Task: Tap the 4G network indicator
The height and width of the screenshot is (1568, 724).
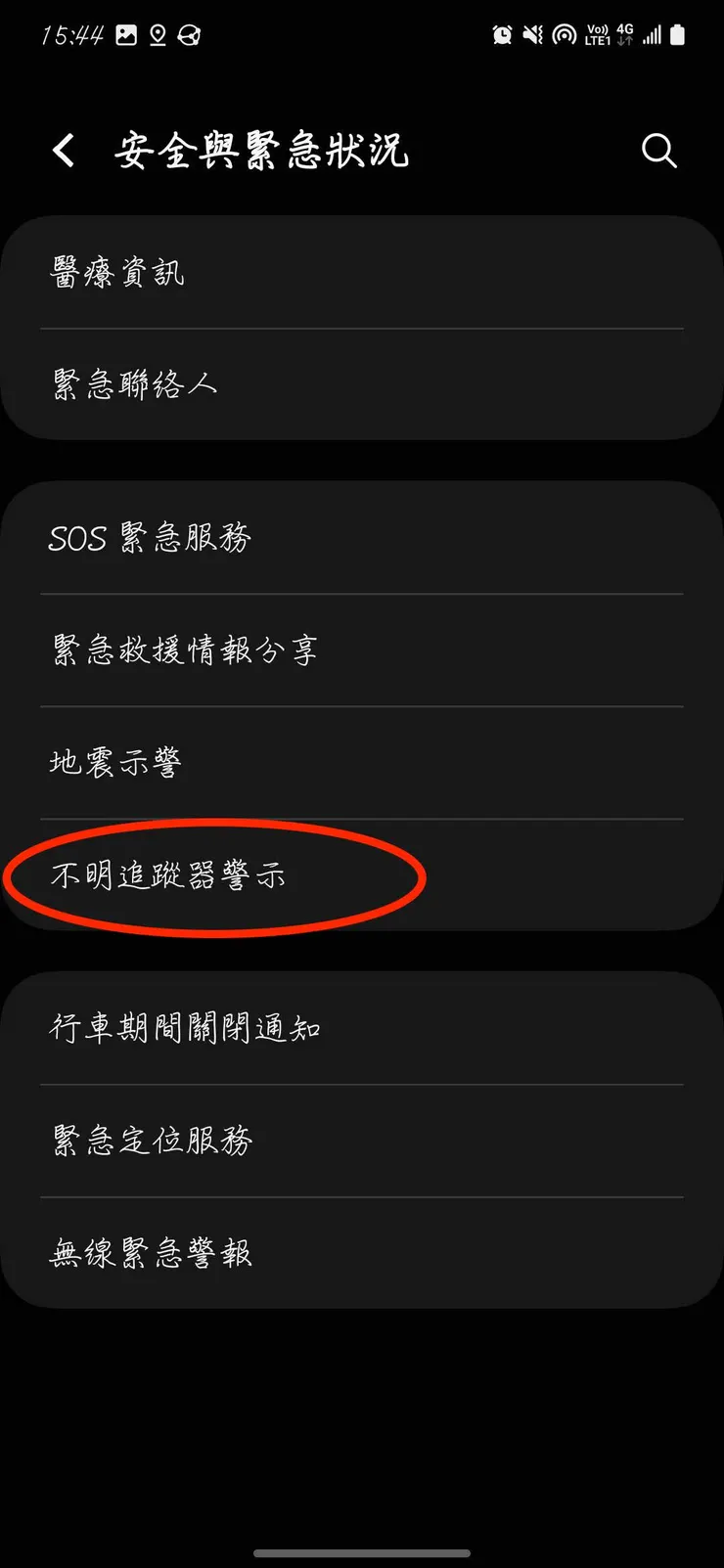Action: [x=622, y=29]
